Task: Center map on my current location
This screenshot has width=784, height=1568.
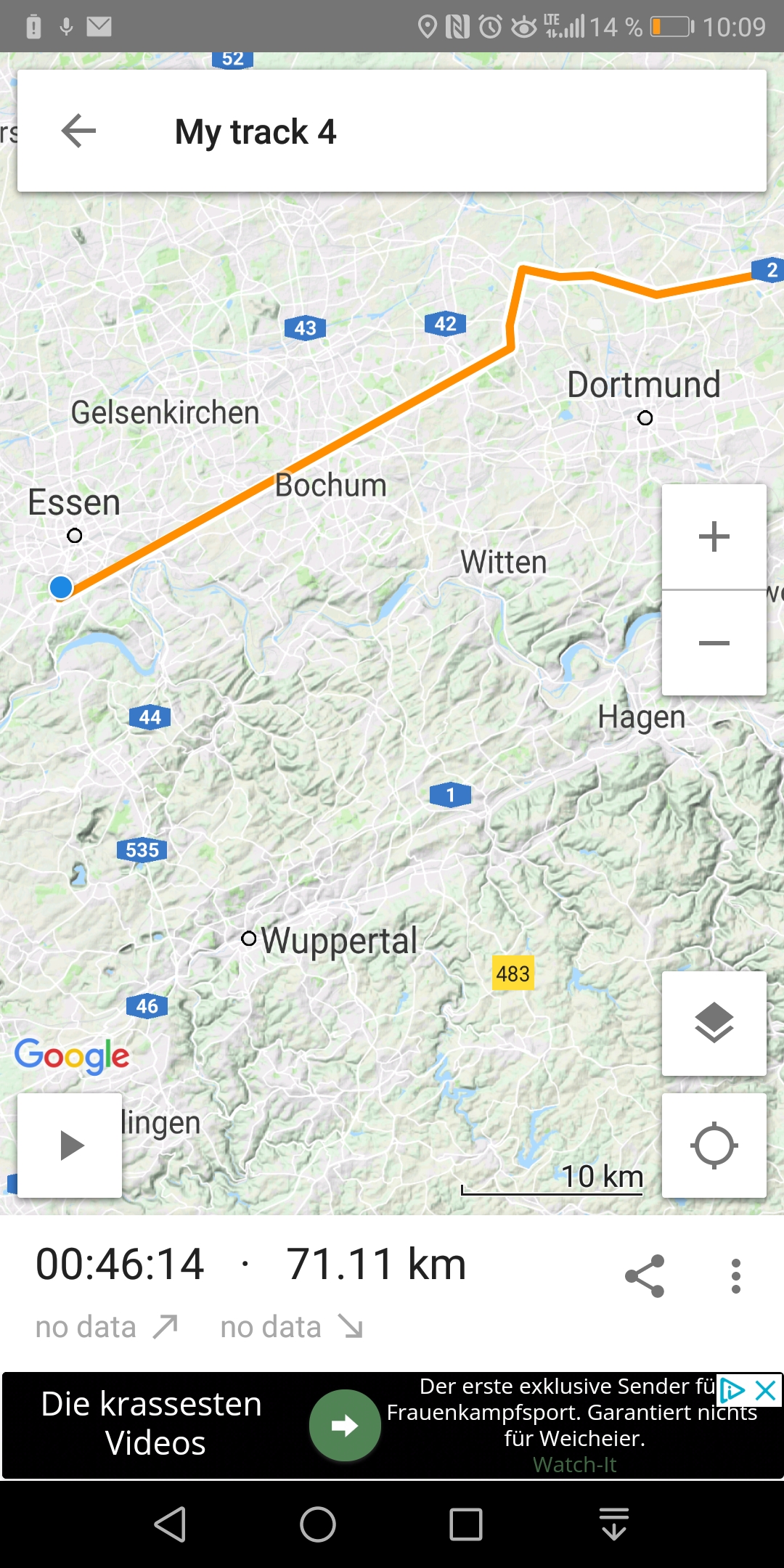Action: click(x=714, y=1146)
